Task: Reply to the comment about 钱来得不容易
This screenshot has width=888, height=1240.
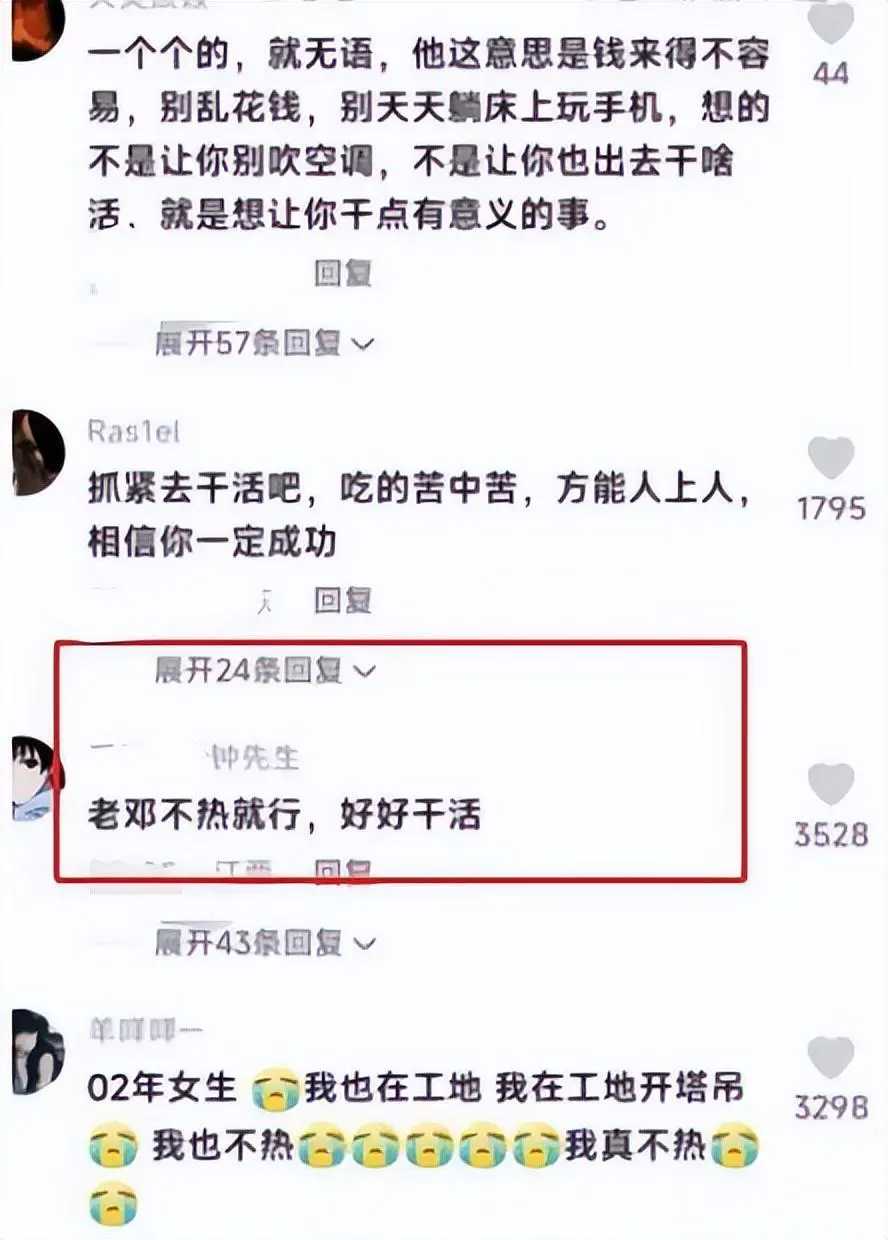Action: [343, 273]
